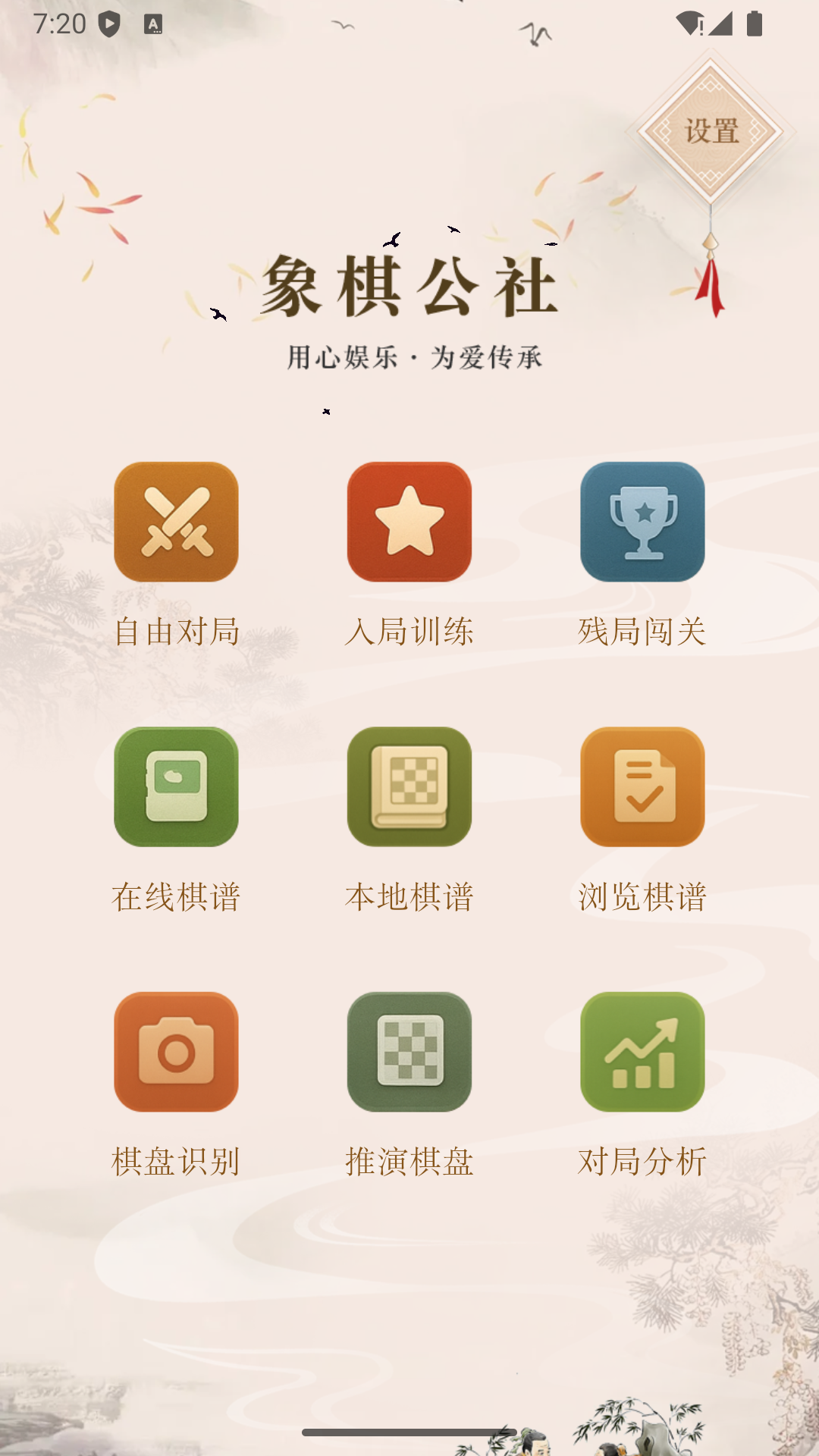Open the 设置 settings ornament
The image size is (819, 1456).
[711, 131]
